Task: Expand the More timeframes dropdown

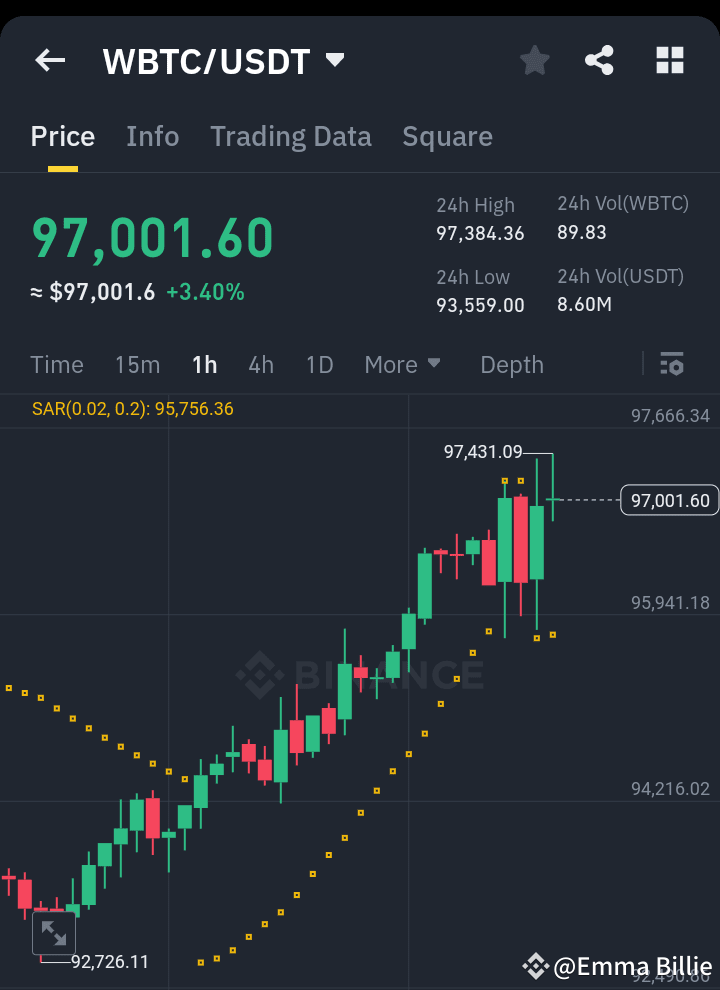Action: click(403, 364)
